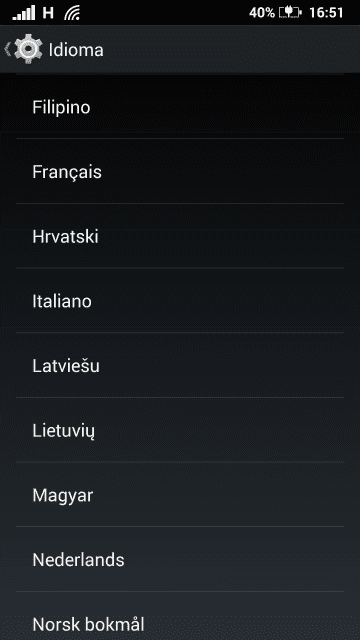Choose Lietuvių from the languages
360x640 pixels.
click(180, 430)
